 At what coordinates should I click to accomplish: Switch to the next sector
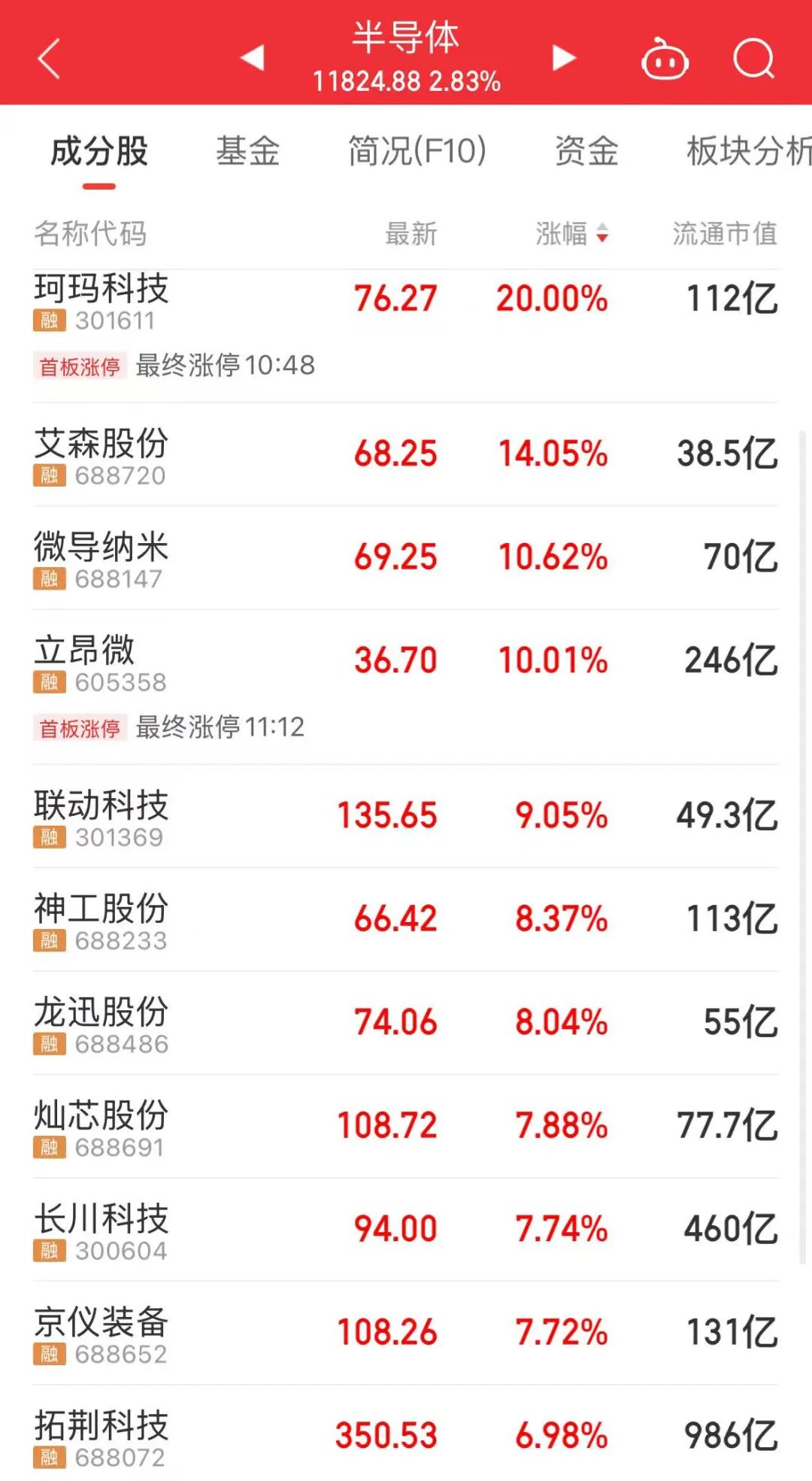pos(563,57)
